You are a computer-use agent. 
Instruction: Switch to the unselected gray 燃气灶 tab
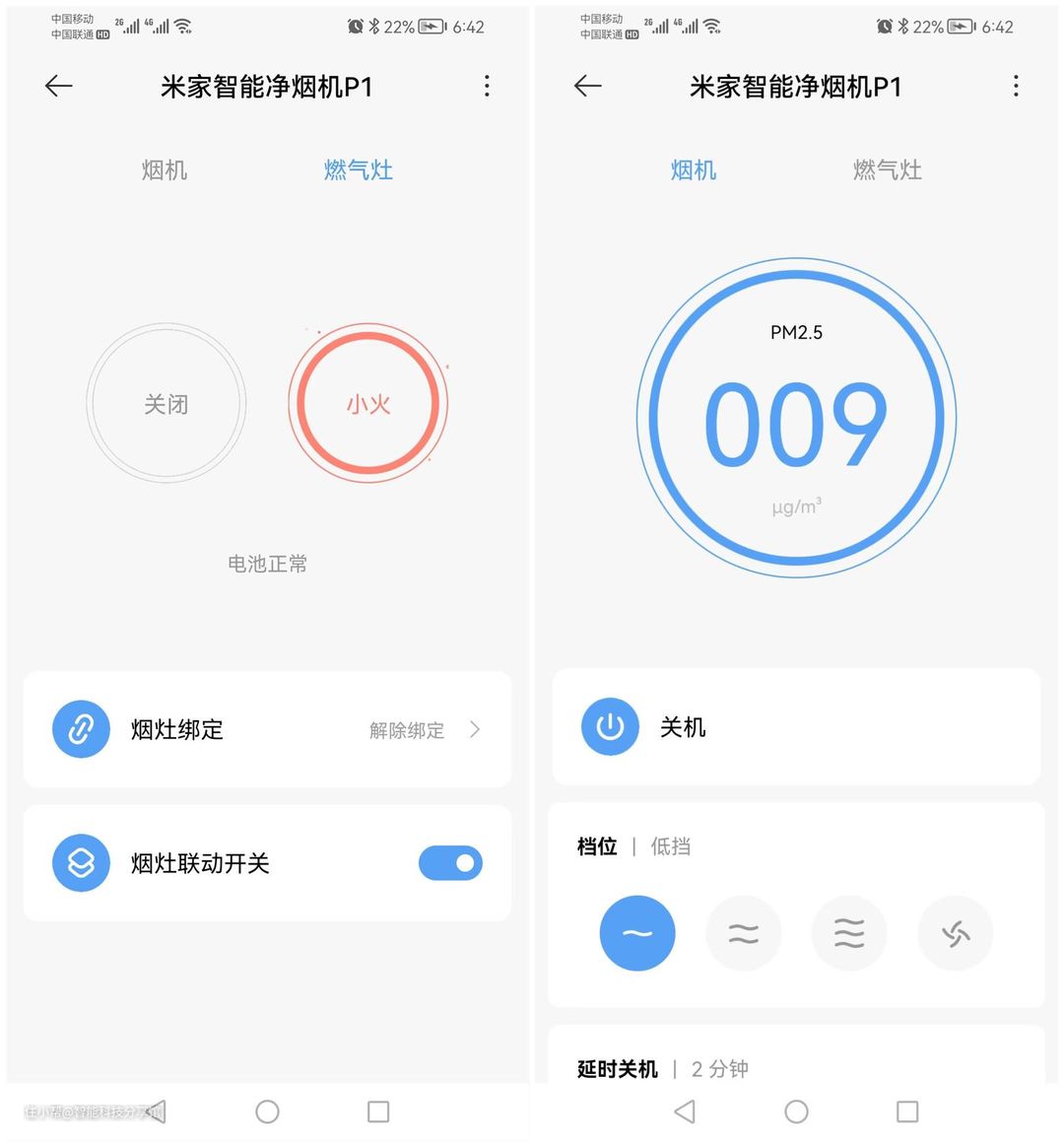coord(887,170)
